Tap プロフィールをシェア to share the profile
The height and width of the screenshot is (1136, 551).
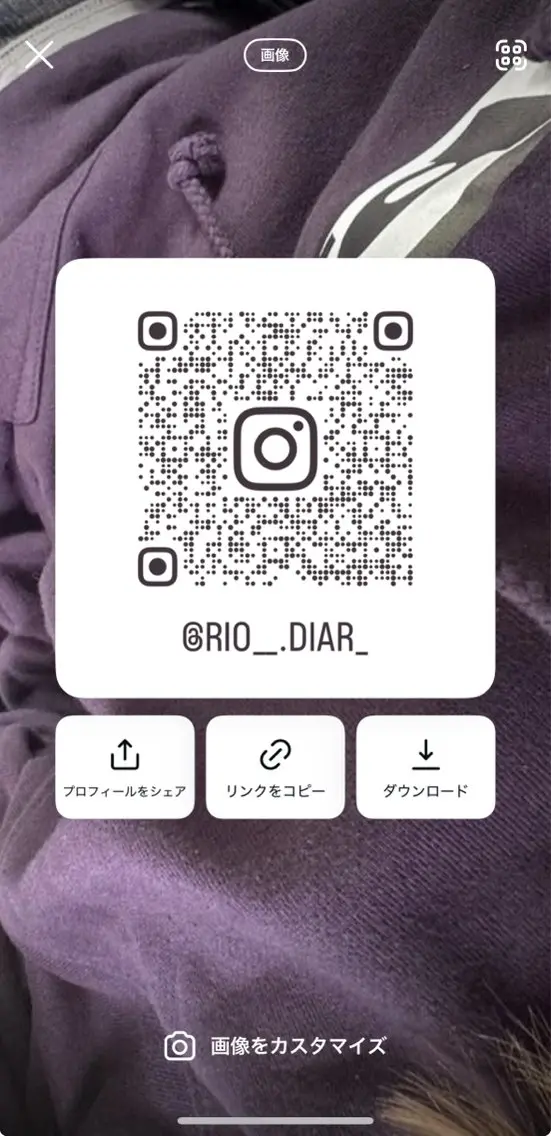coord(125,767)
